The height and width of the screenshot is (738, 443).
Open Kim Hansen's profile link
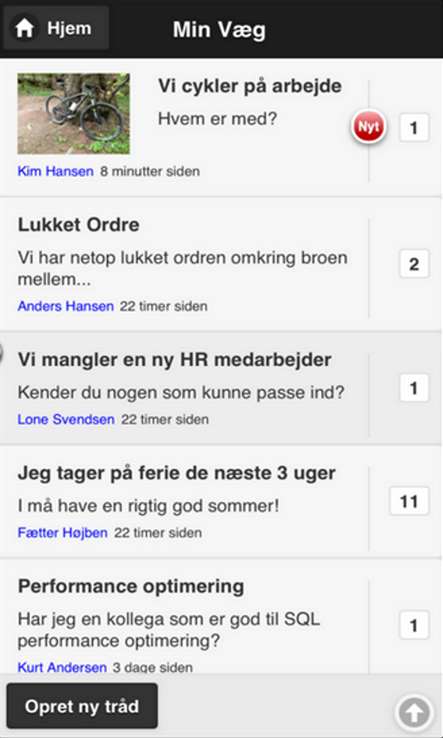pyautogui.click(x=56, y=171)
